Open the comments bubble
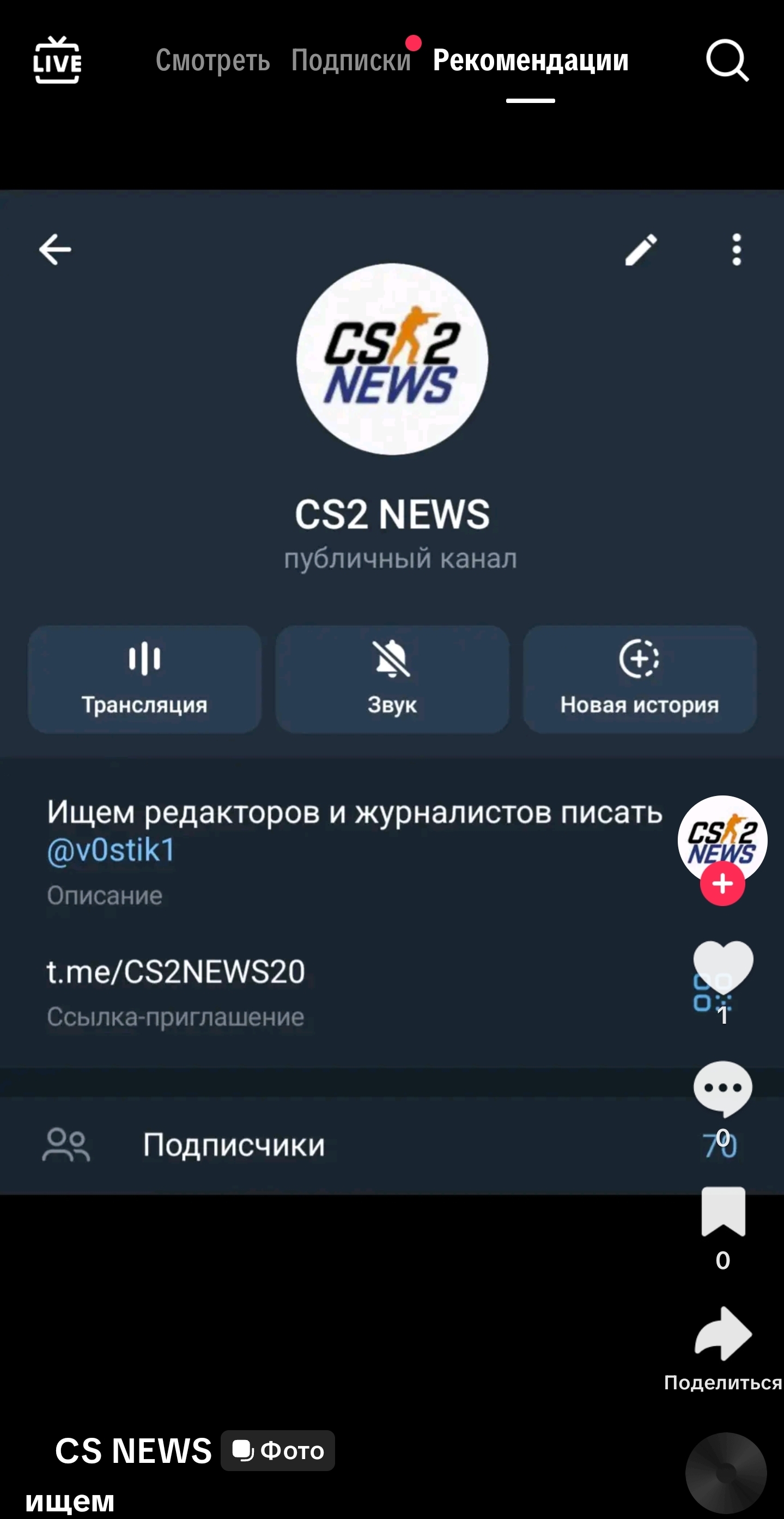The image size is (784, 1519). click(x=722, y=1089)
